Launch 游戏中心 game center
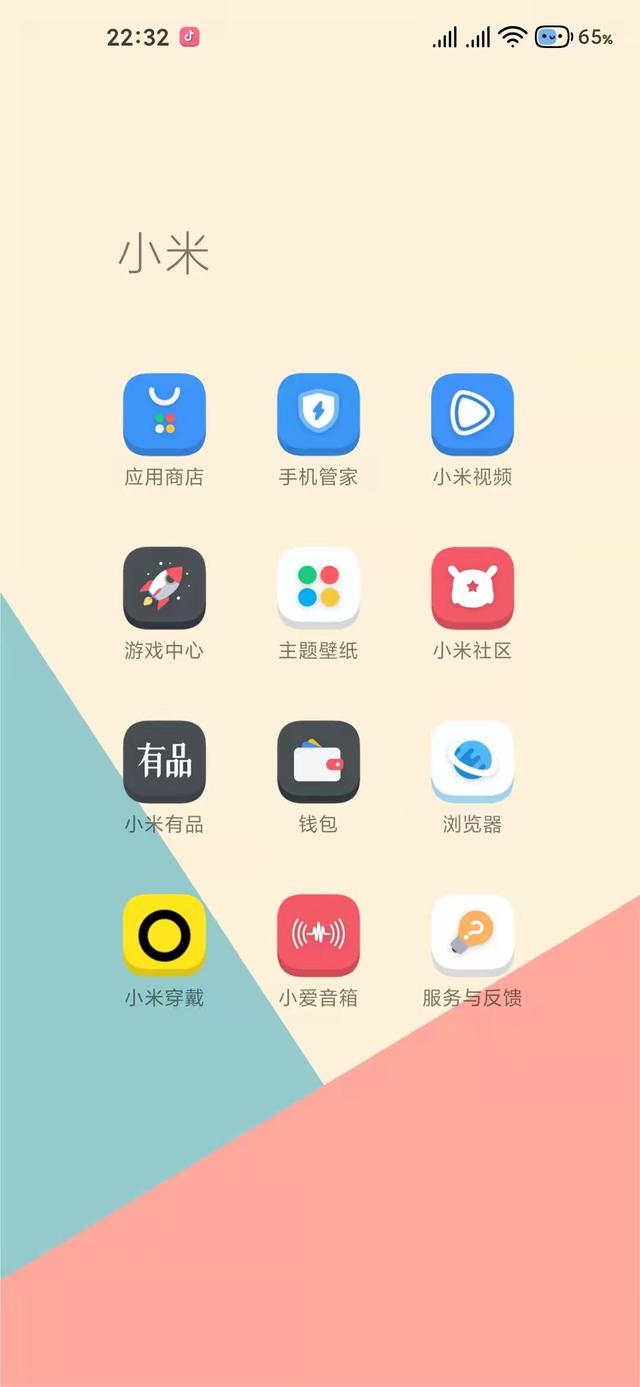Screen dimensions: 640x1387 (x=164, y=587)
